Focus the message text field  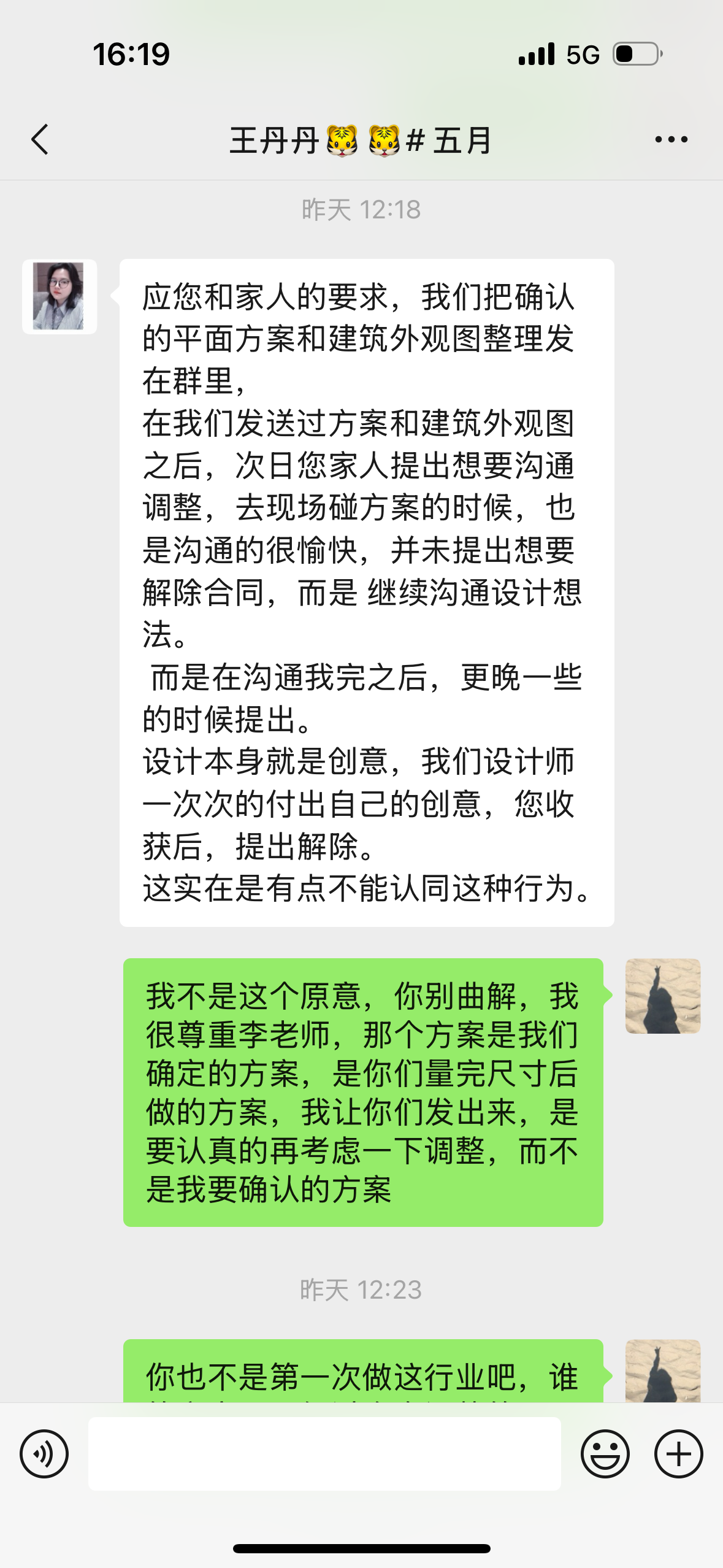point(324,1453)
